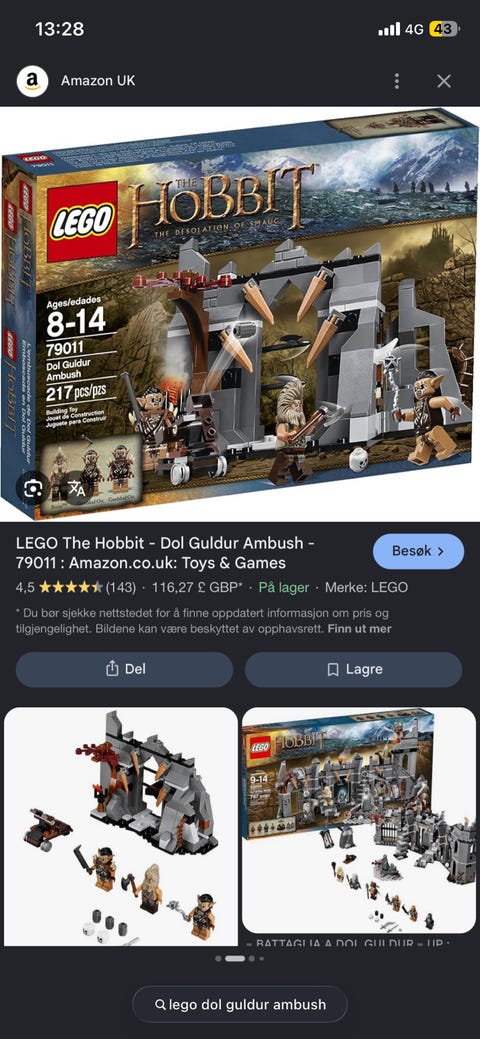This screenshot has width=480, height=1039.
Task: Share via the Del button
Action: click(x=125, y=669)
